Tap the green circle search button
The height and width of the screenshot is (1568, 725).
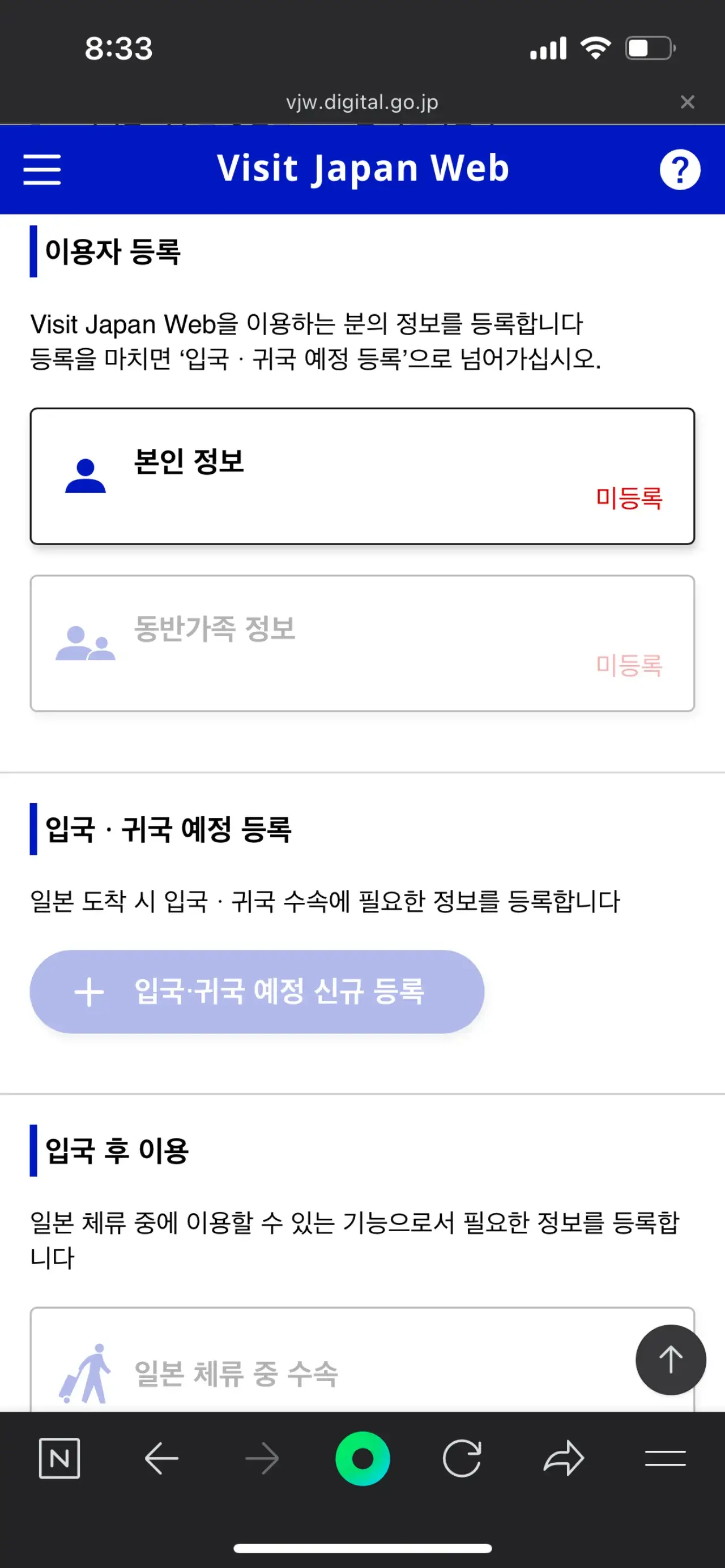362,1458
